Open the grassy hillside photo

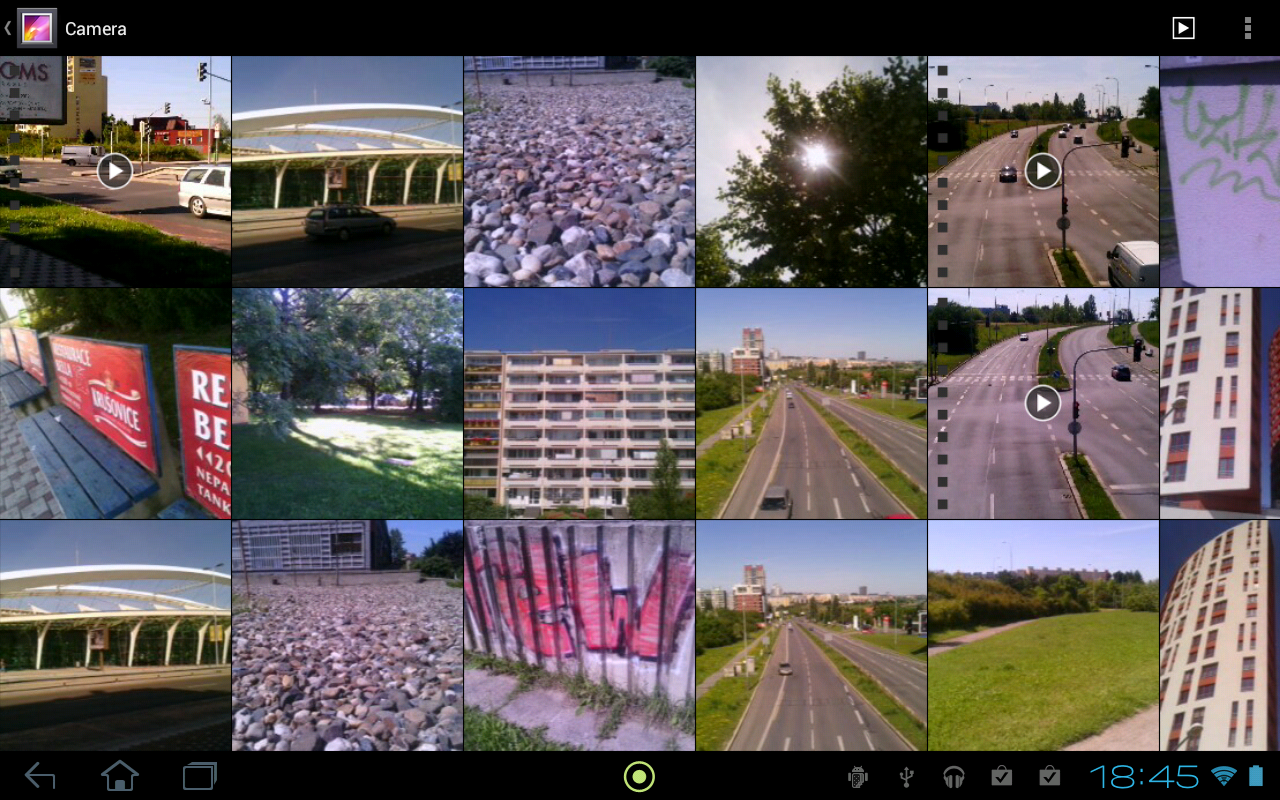click(1043, 635)
